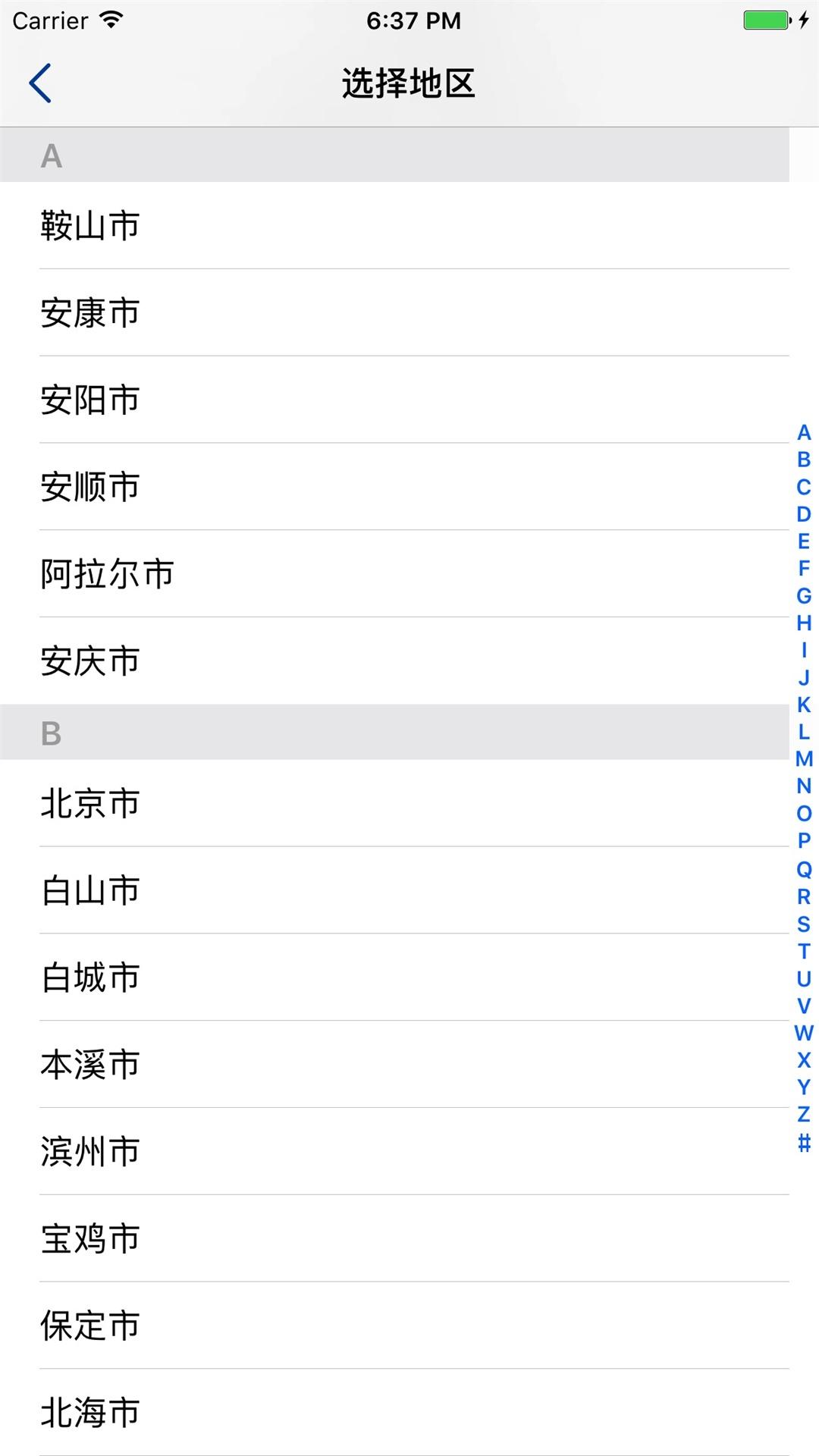The width and height of the screenshot is (819, 1456).
Task: Select 安庆市
Action: click(x=394, y=661)
